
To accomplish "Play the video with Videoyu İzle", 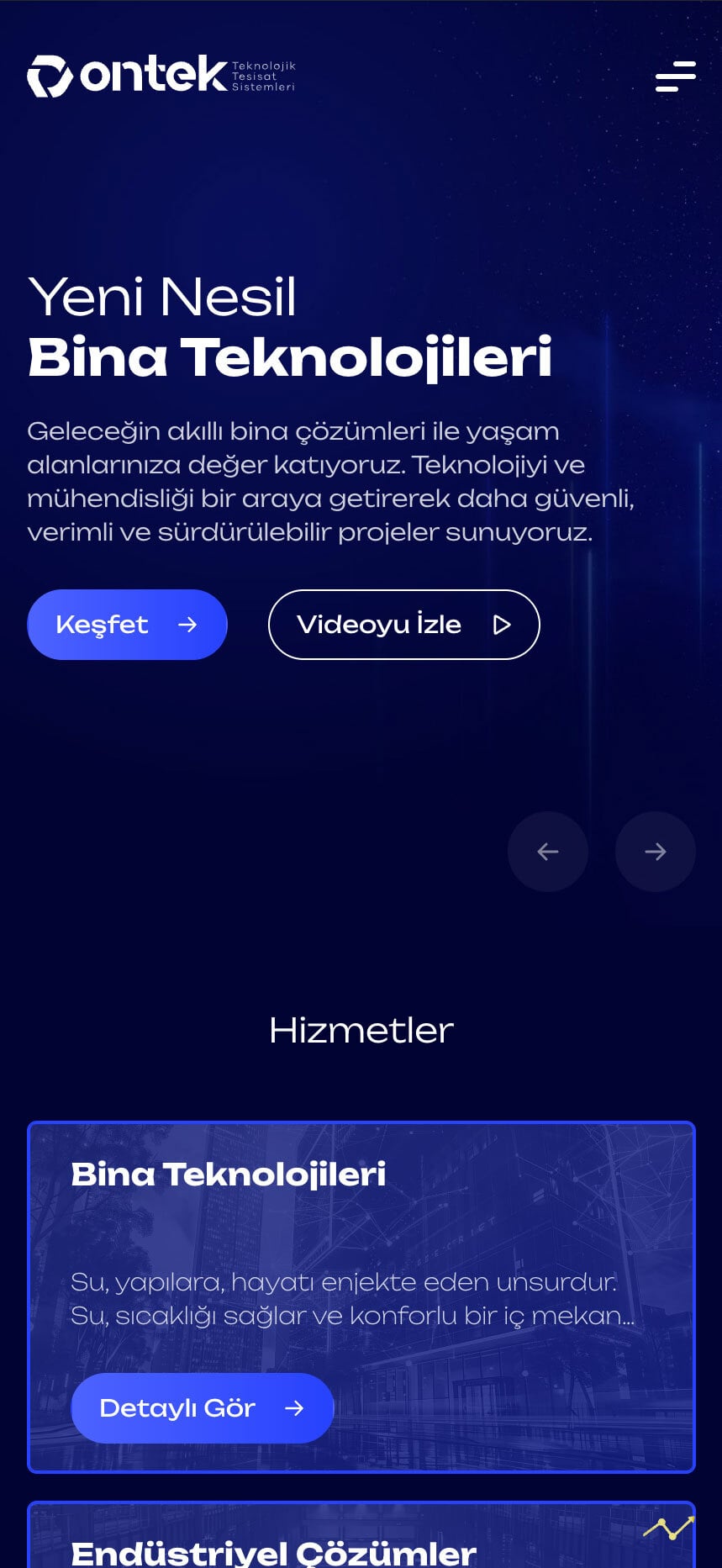I will (403, 625).
